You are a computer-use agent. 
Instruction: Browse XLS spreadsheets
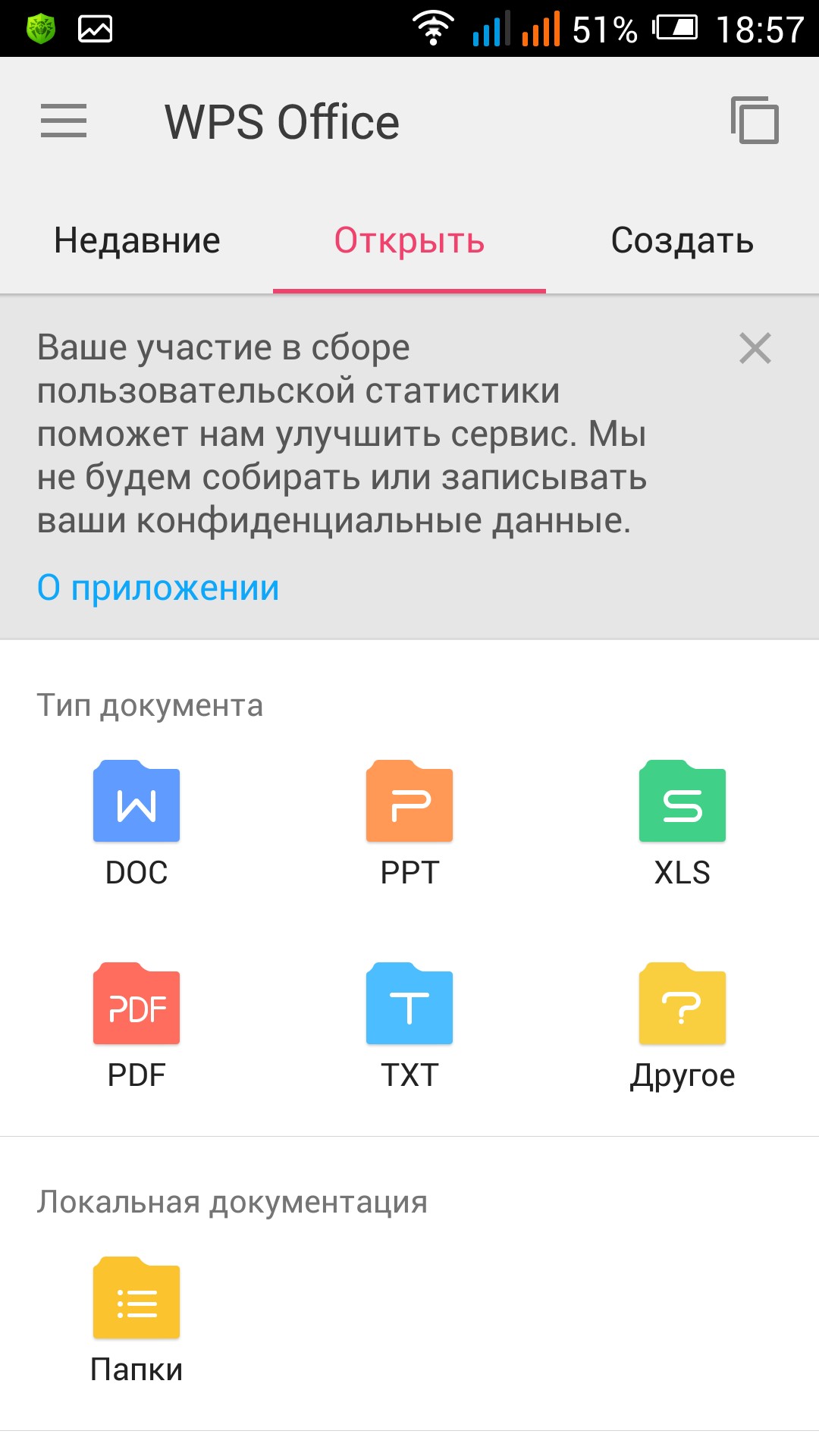tap(682, 823)
